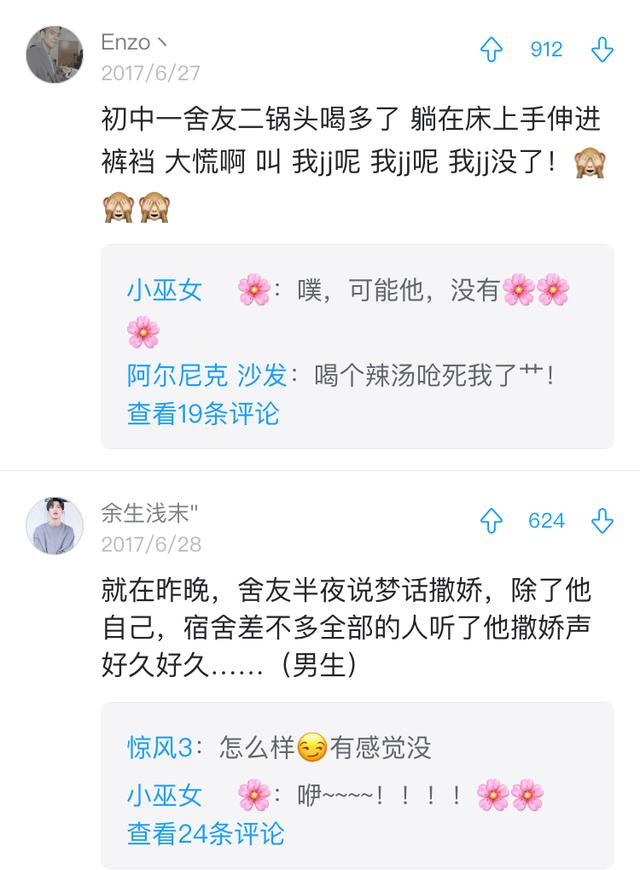View all 24 replies (查看24条评论)
The width and height of the screenshot is (640, 870).
pyautogui.click(x=205, y=832)
